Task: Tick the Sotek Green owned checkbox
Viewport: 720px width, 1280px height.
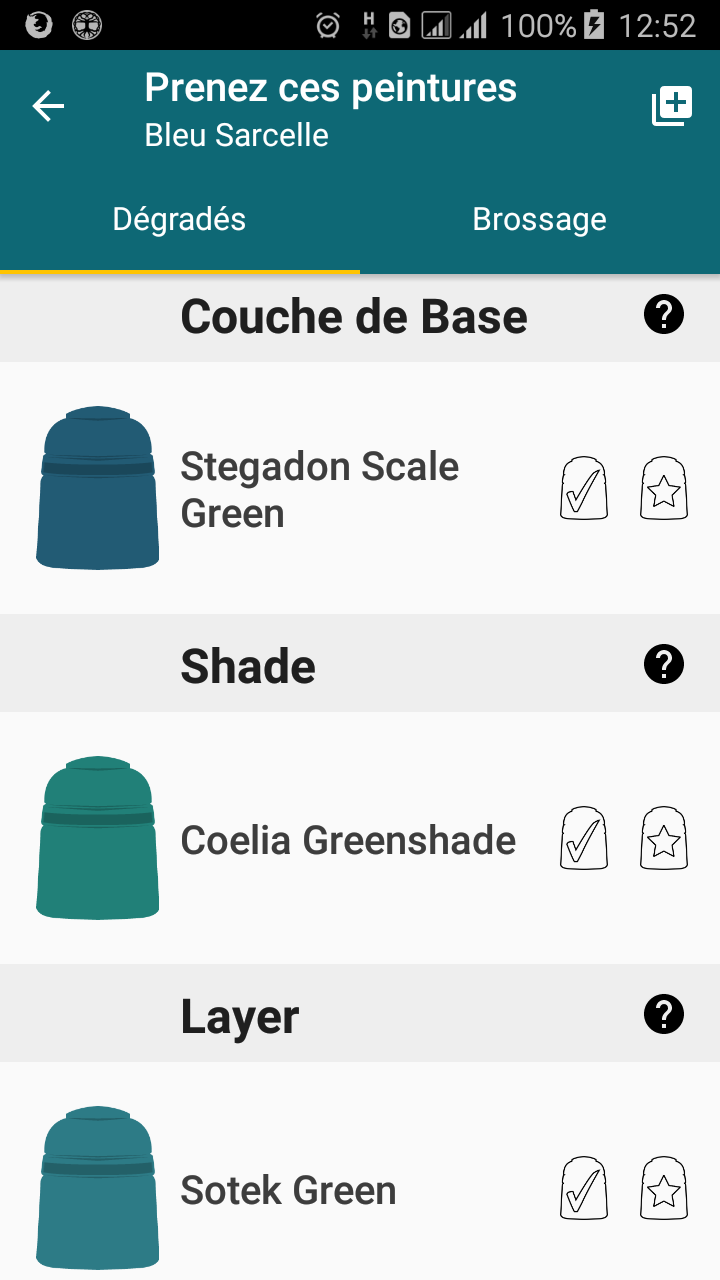Action: (x=583, y=1189)
